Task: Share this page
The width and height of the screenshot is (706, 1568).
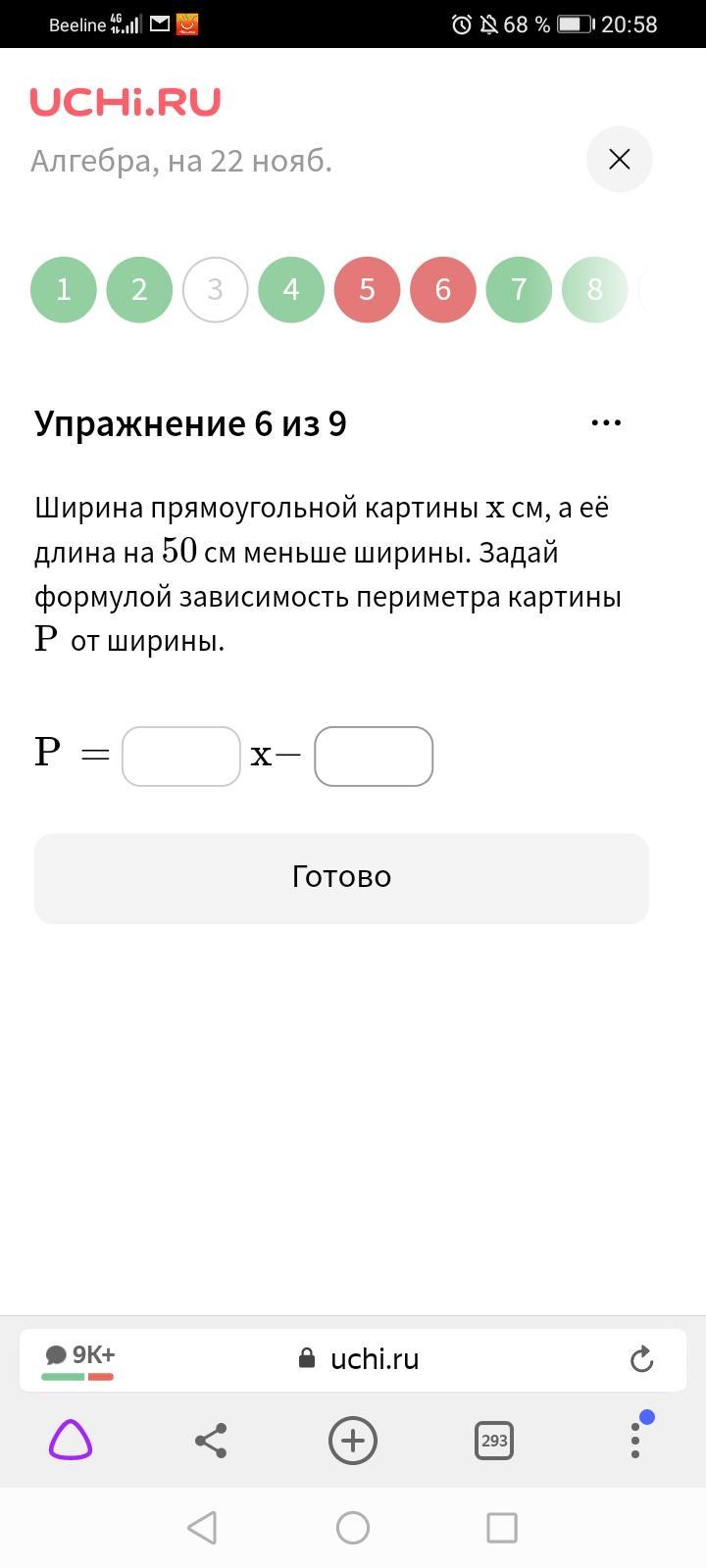Action: click(211, 1441)
